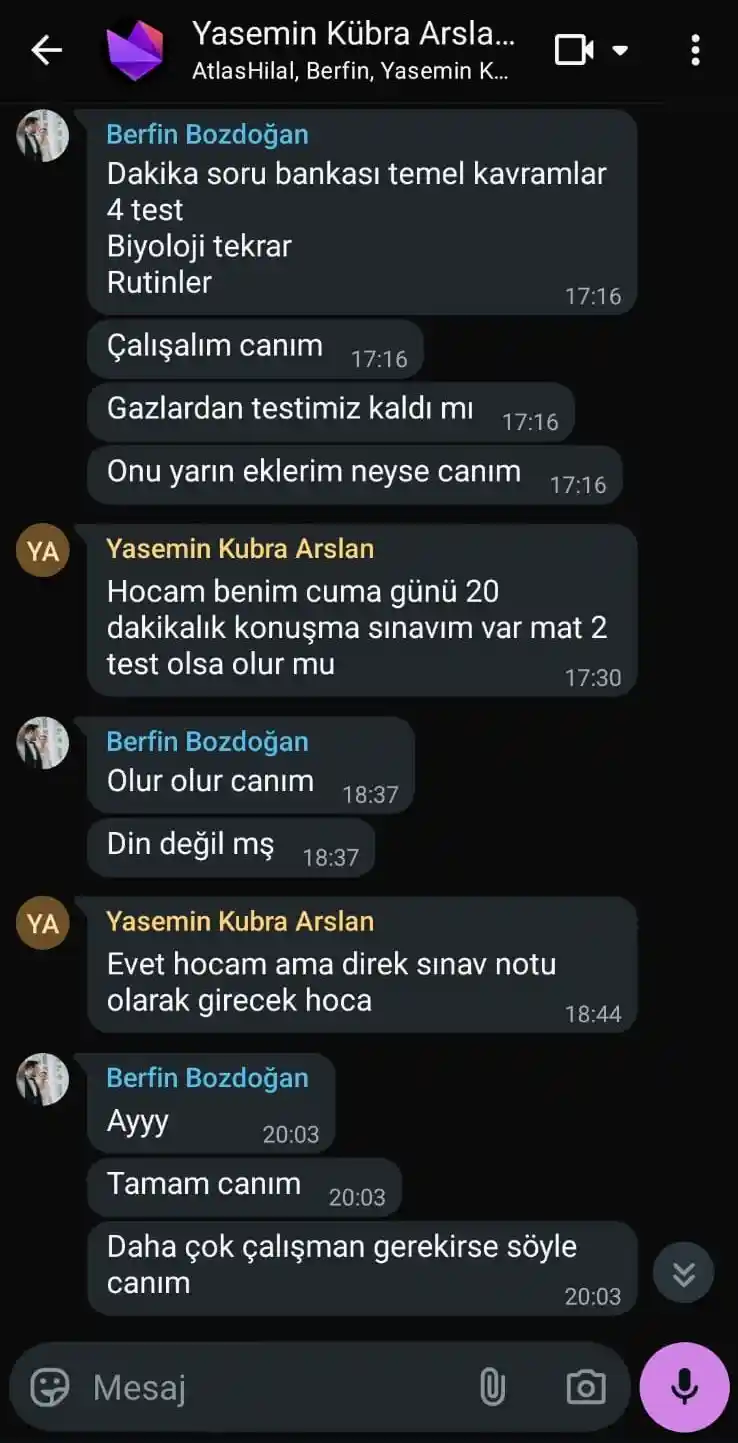Tap the sender name Yasemin Kubra Arslan
The width and height of the screenshot is (738, 1443).
240,548
